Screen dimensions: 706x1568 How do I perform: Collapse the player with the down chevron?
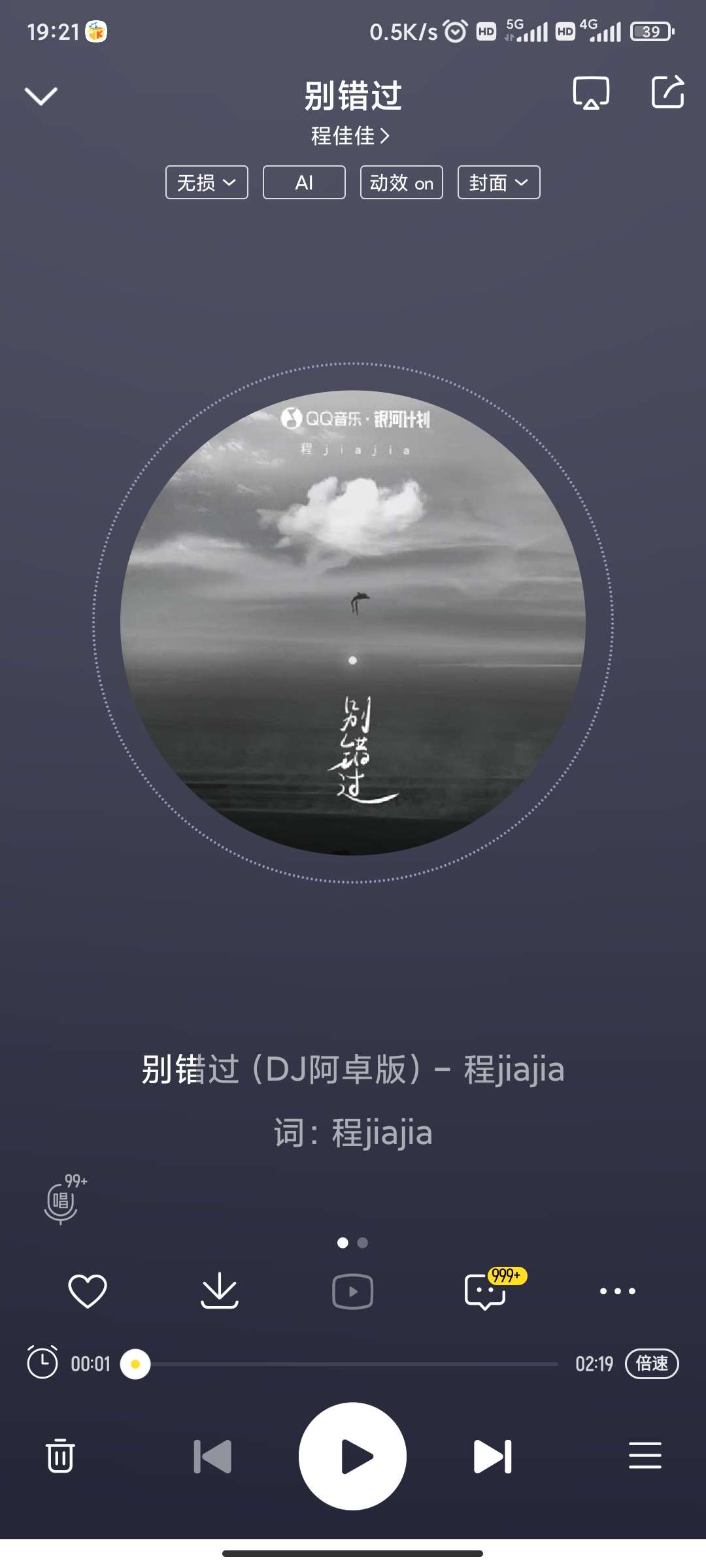point(41,95)
